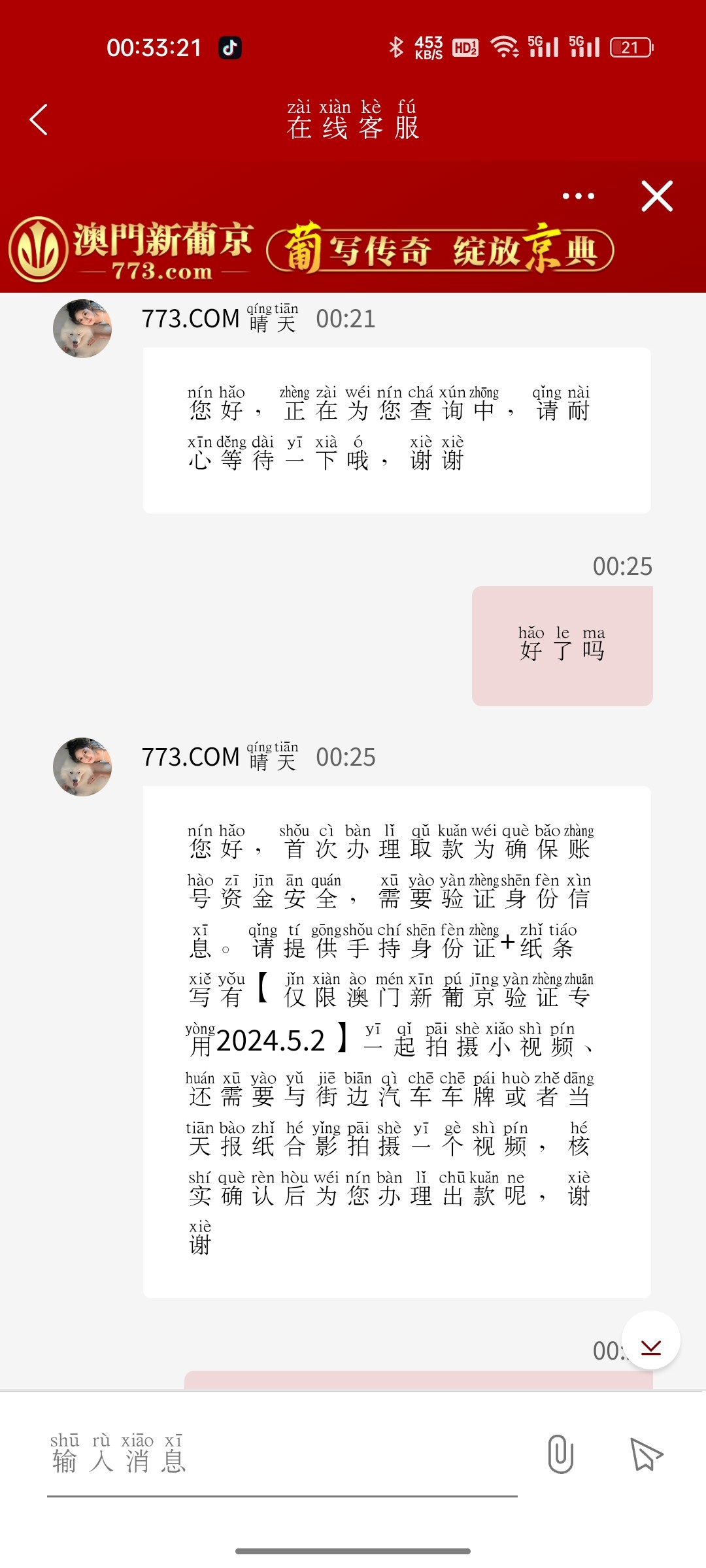
Task: Go back from the 在线客服 screen
Action: [x=39, y=120]
